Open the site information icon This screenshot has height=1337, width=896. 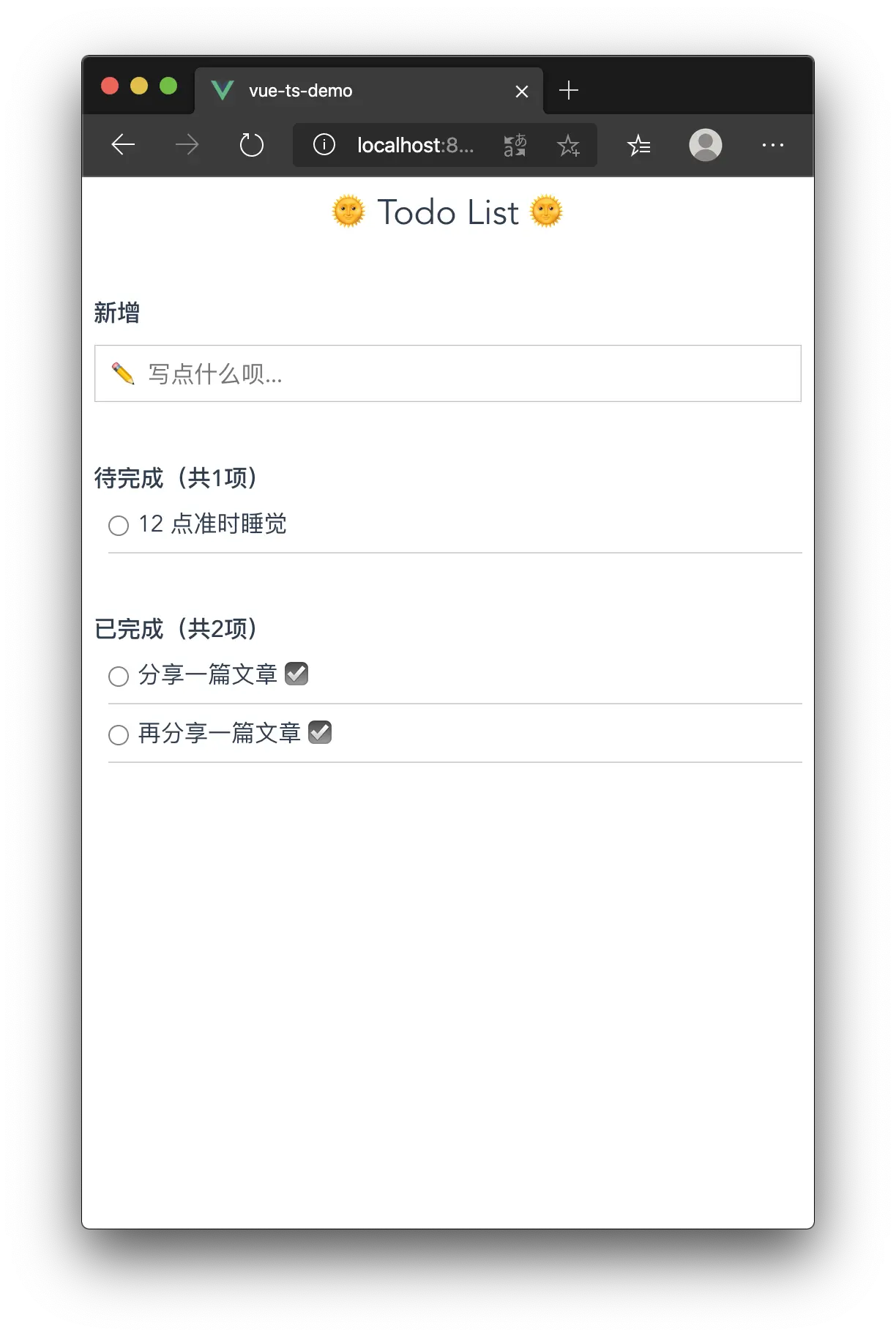(x=324, y=145)
